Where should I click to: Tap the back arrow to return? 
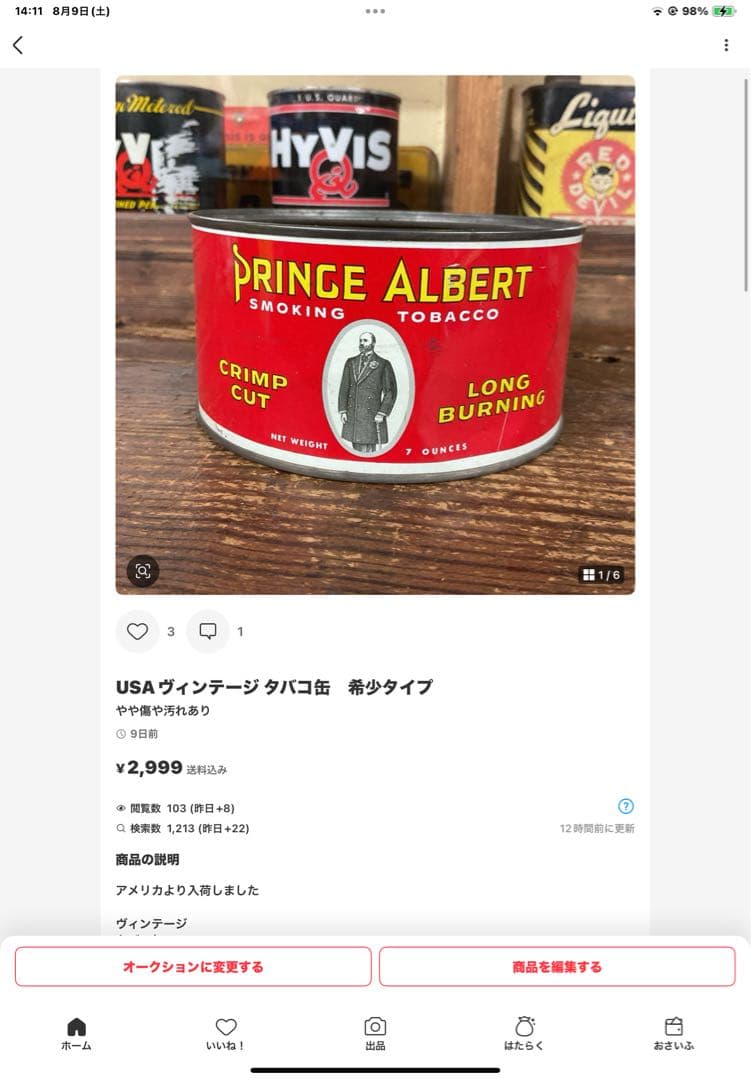point(17,45)
